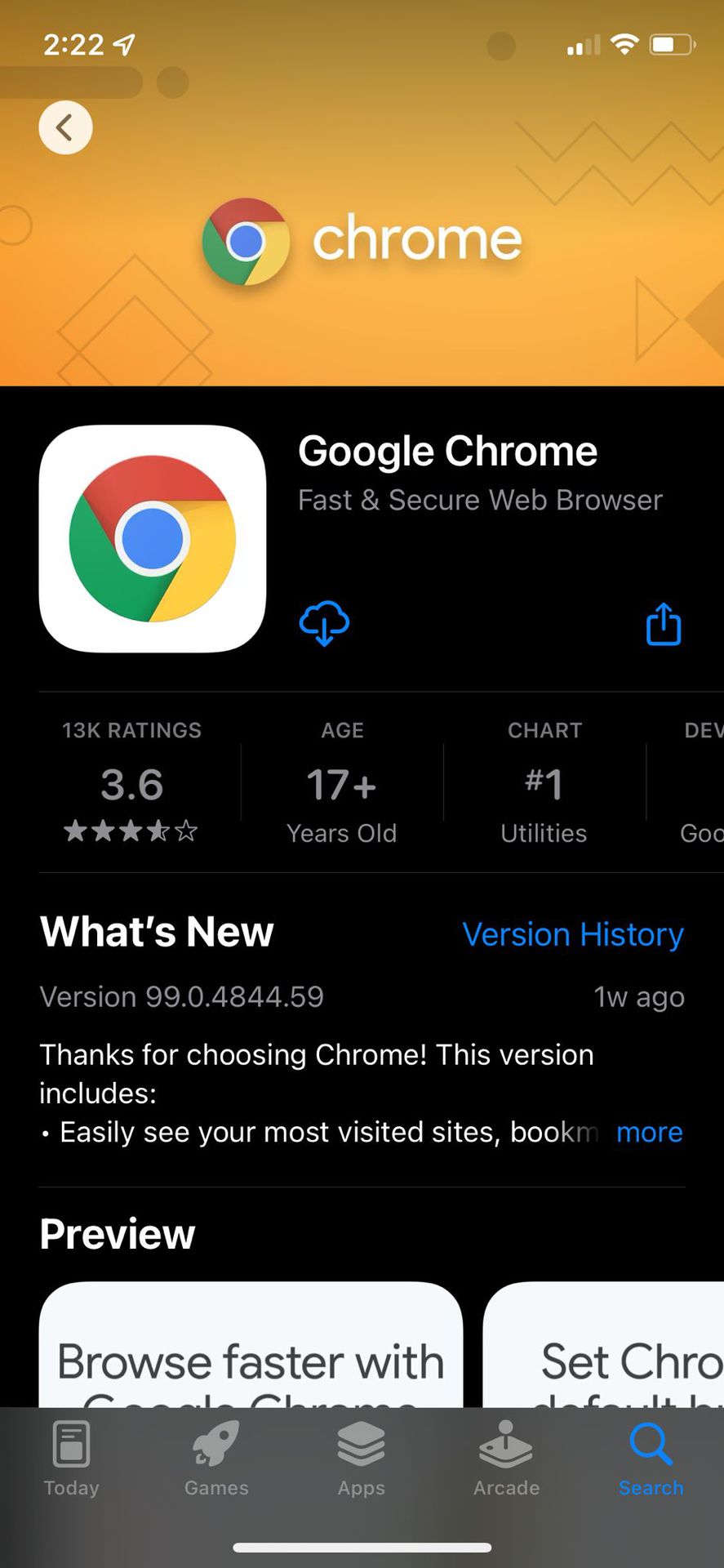Viewport: 724px width, 1568px height.
Task: Select the Search tab
Action: click(x=651, y=1459)
